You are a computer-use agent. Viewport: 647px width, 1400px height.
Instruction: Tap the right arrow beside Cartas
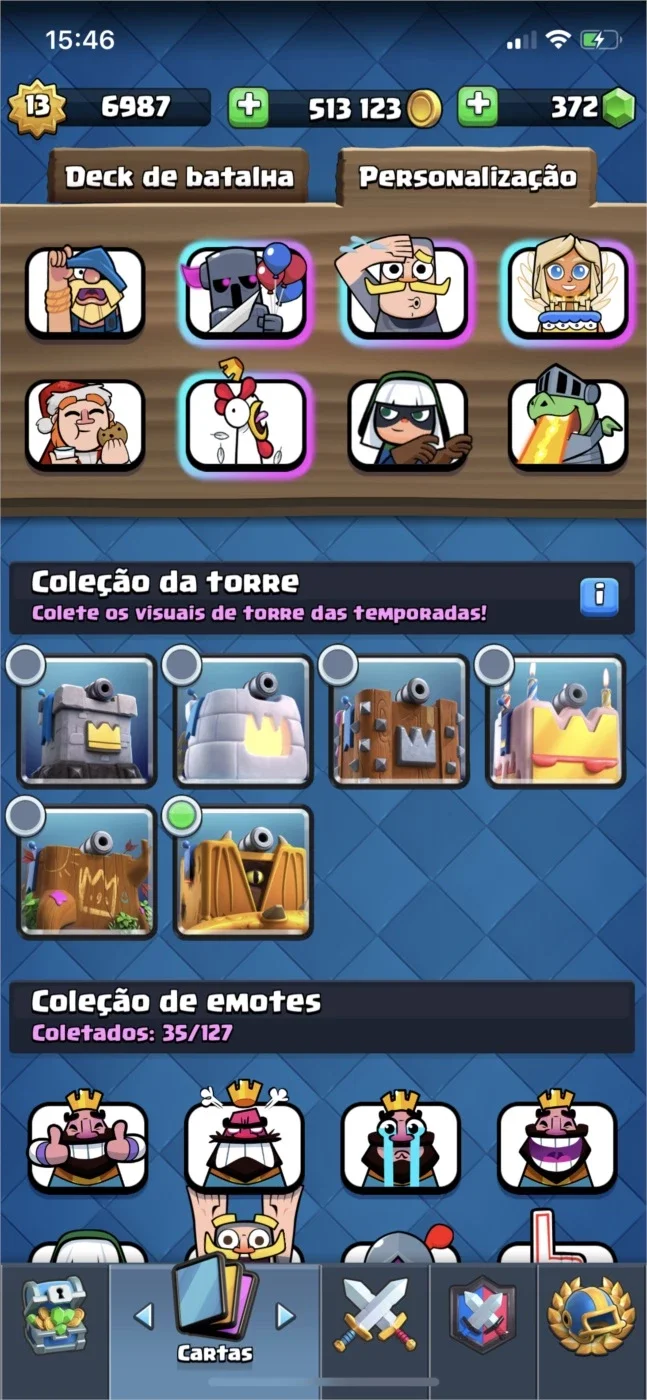pos(285,1315)
